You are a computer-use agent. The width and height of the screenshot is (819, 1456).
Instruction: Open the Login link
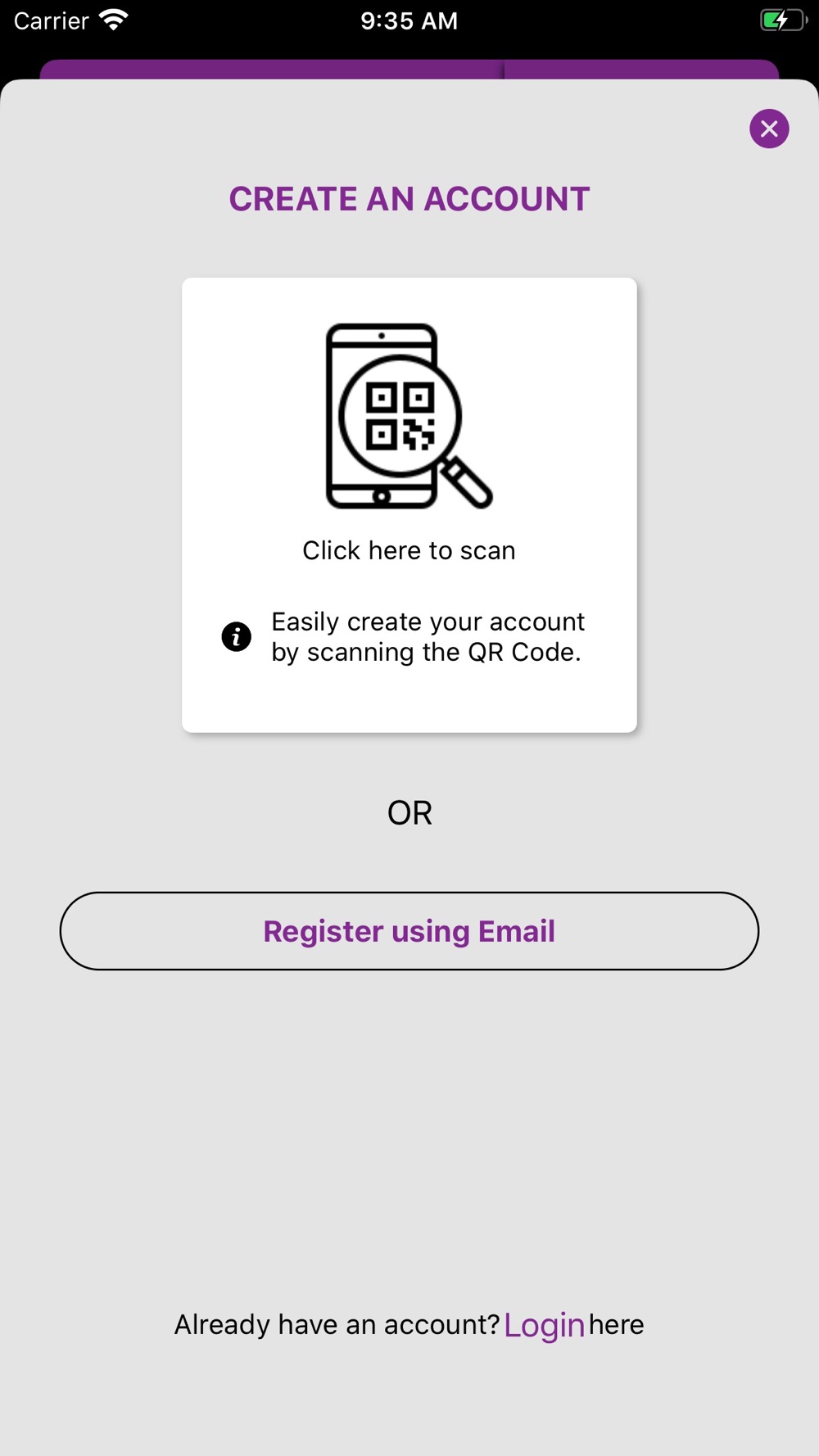pyautogui.click(x=544, y=1324)
